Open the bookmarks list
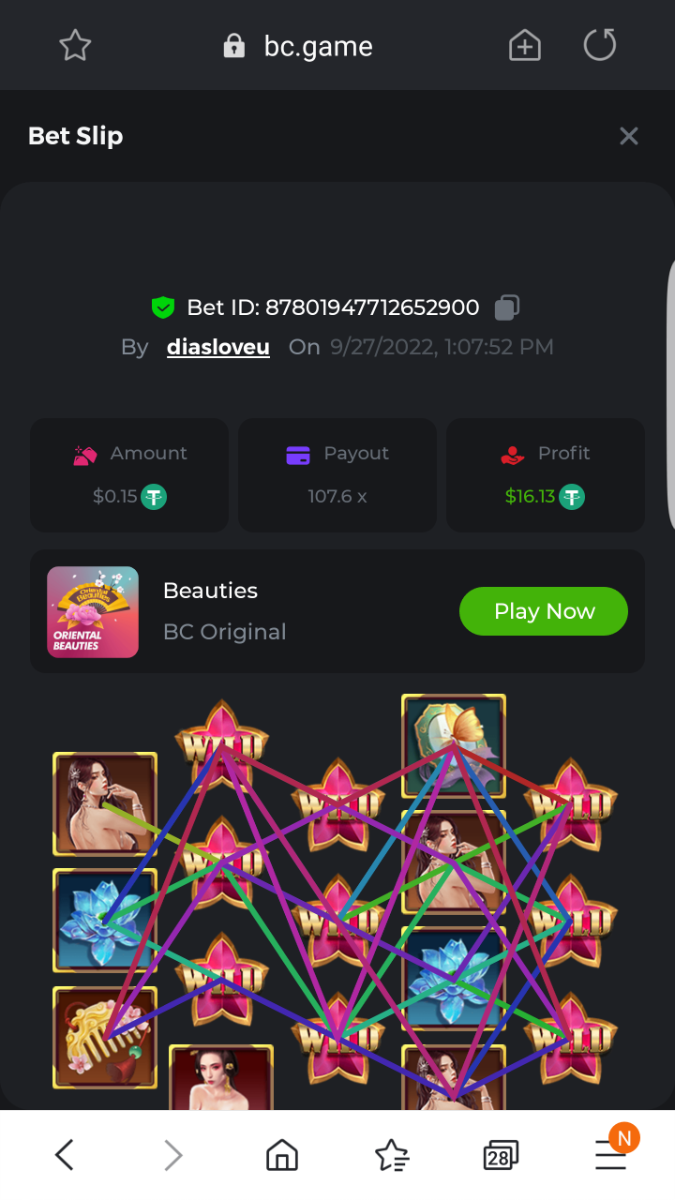675x1200 pixels. coord(391,1156)
